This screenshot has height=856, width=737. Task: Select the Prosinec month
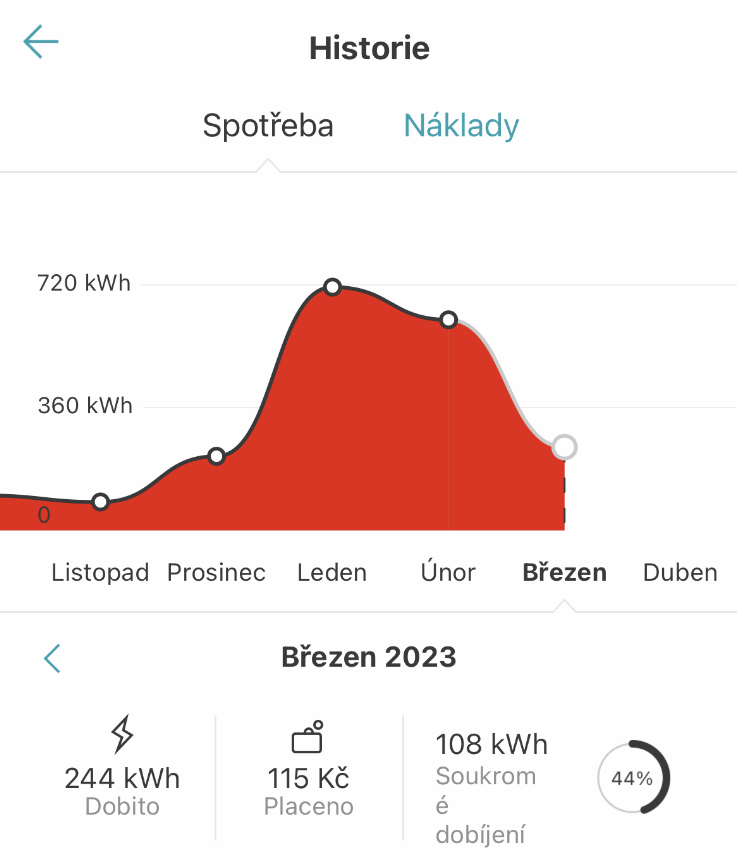216,573
